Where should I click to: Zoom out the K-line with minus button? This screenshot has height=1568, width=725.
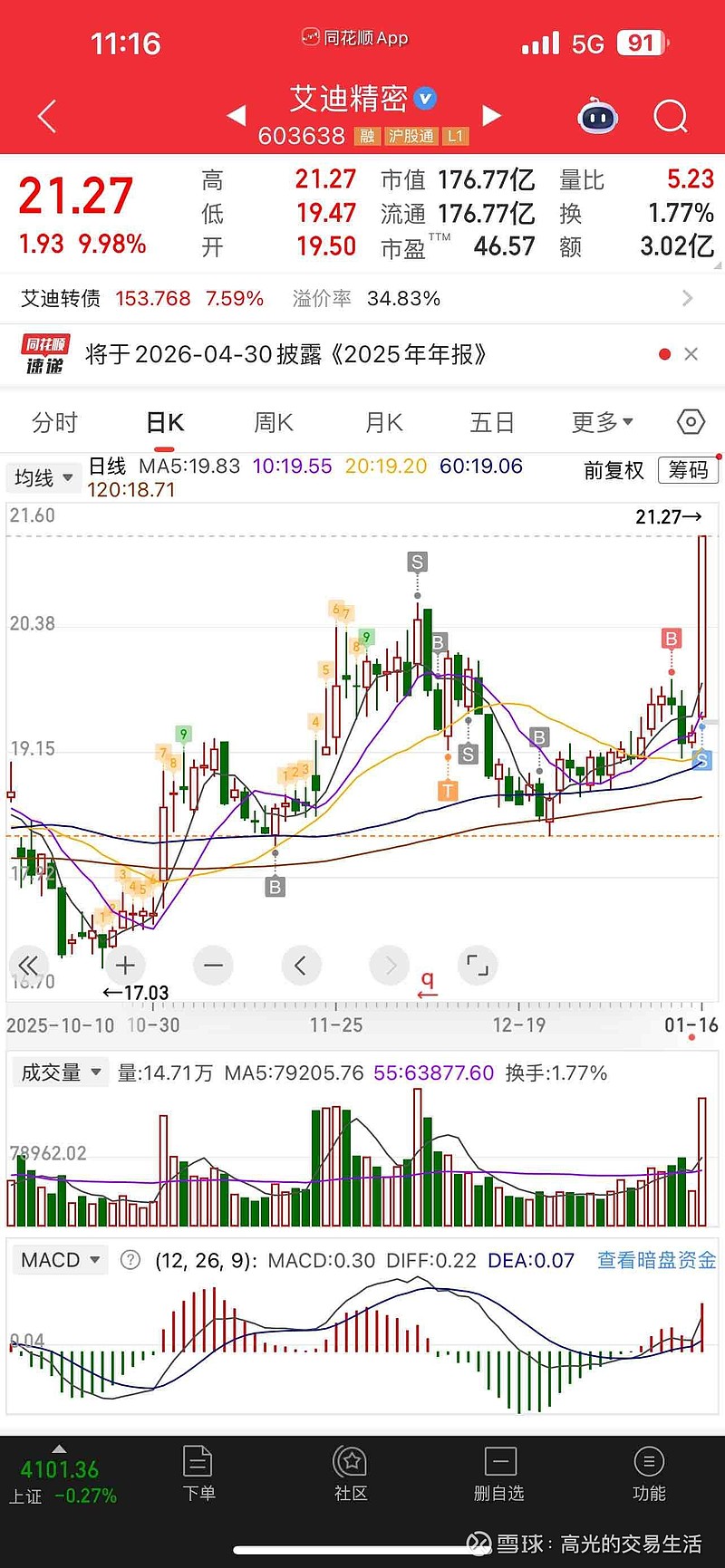[x=213, y=966]
